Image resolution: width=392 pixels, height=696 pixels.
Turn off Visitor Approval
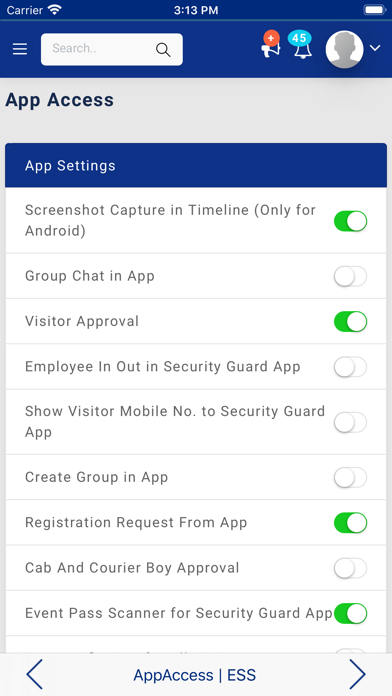(x=350, y=321)
